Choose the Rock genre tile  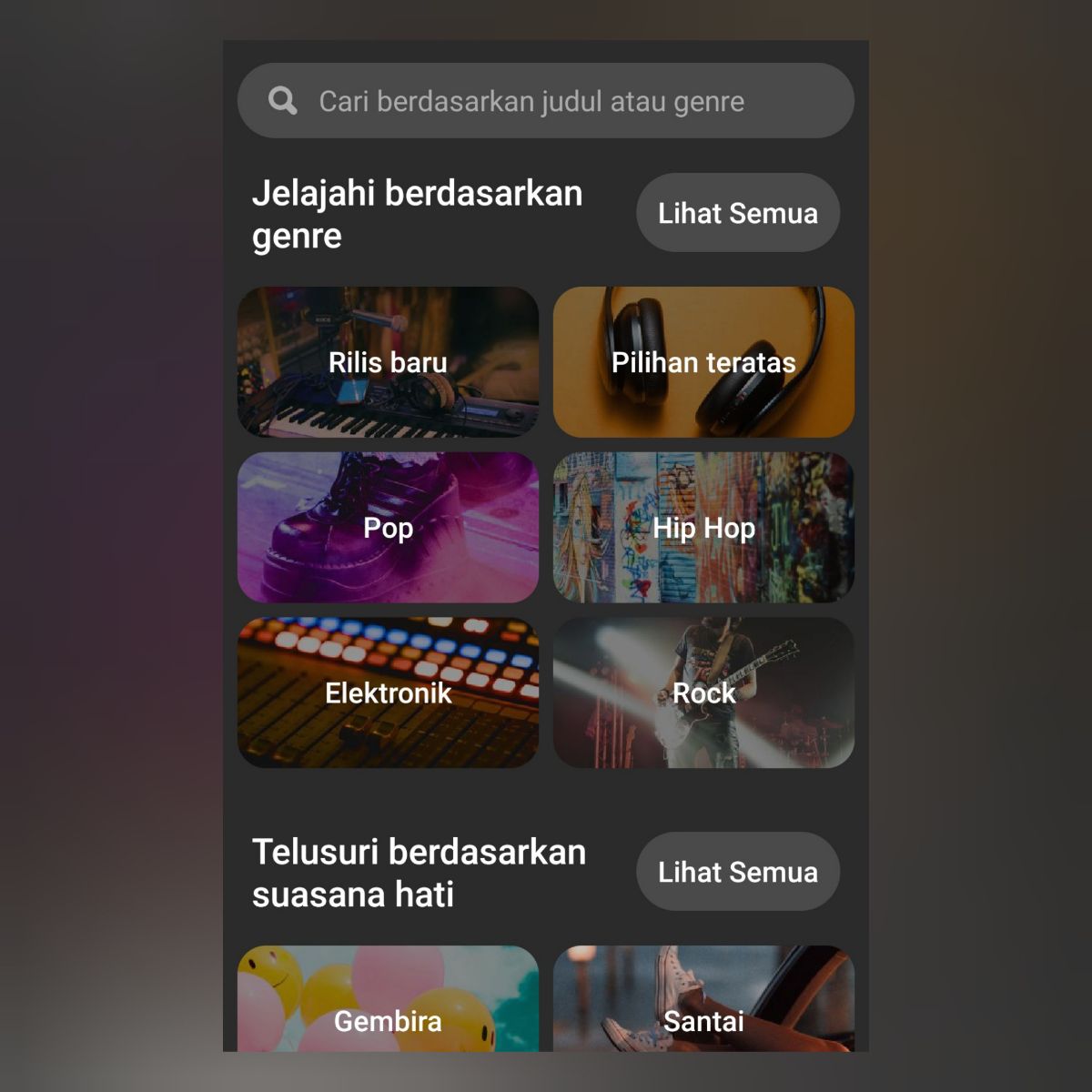click(x=703, y=693)
